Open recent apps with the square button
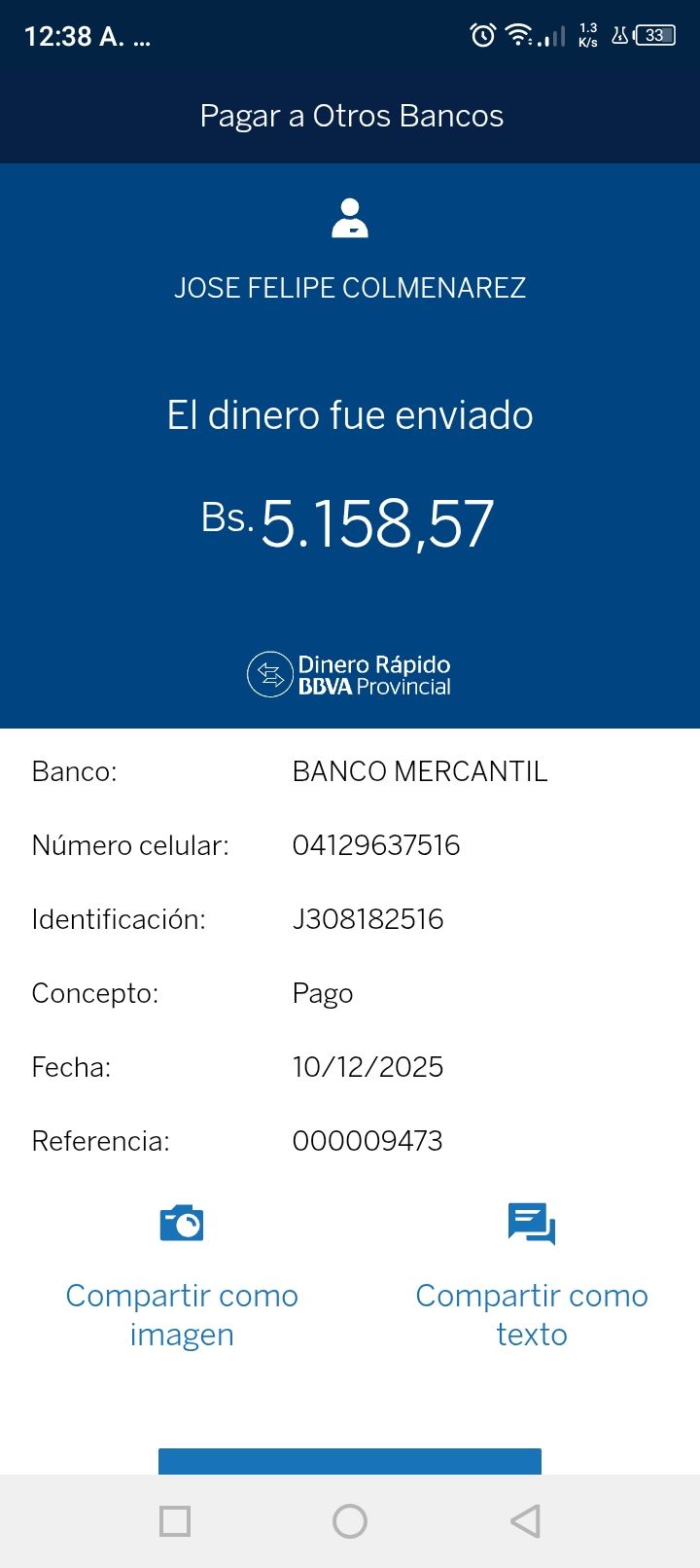This screenshot has width=700, height=1568. 175,1521
